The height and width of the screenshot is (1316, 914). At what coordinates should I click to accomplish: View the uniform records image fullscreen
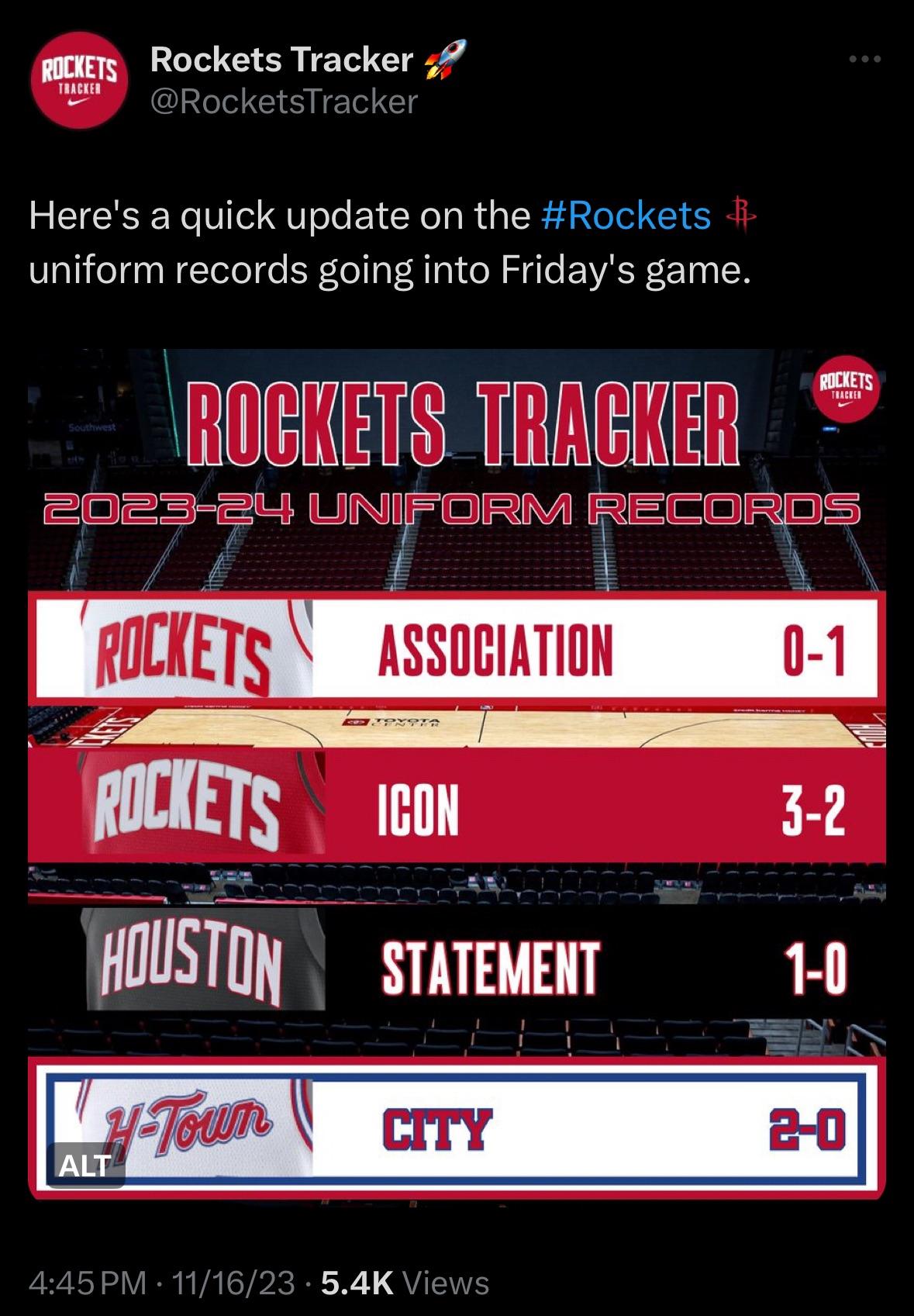(x=457, y=775)
